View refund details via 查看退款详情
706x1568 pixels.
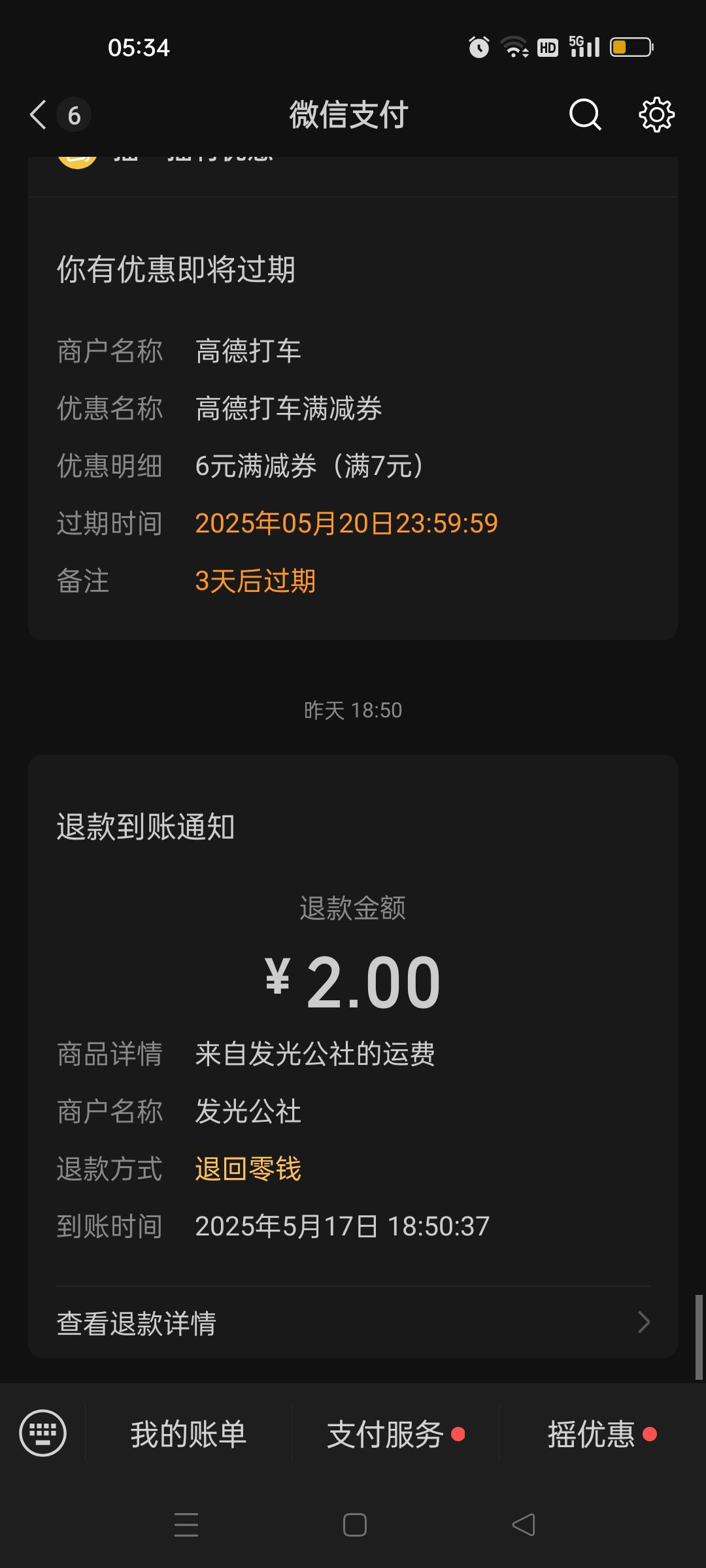353,1323
